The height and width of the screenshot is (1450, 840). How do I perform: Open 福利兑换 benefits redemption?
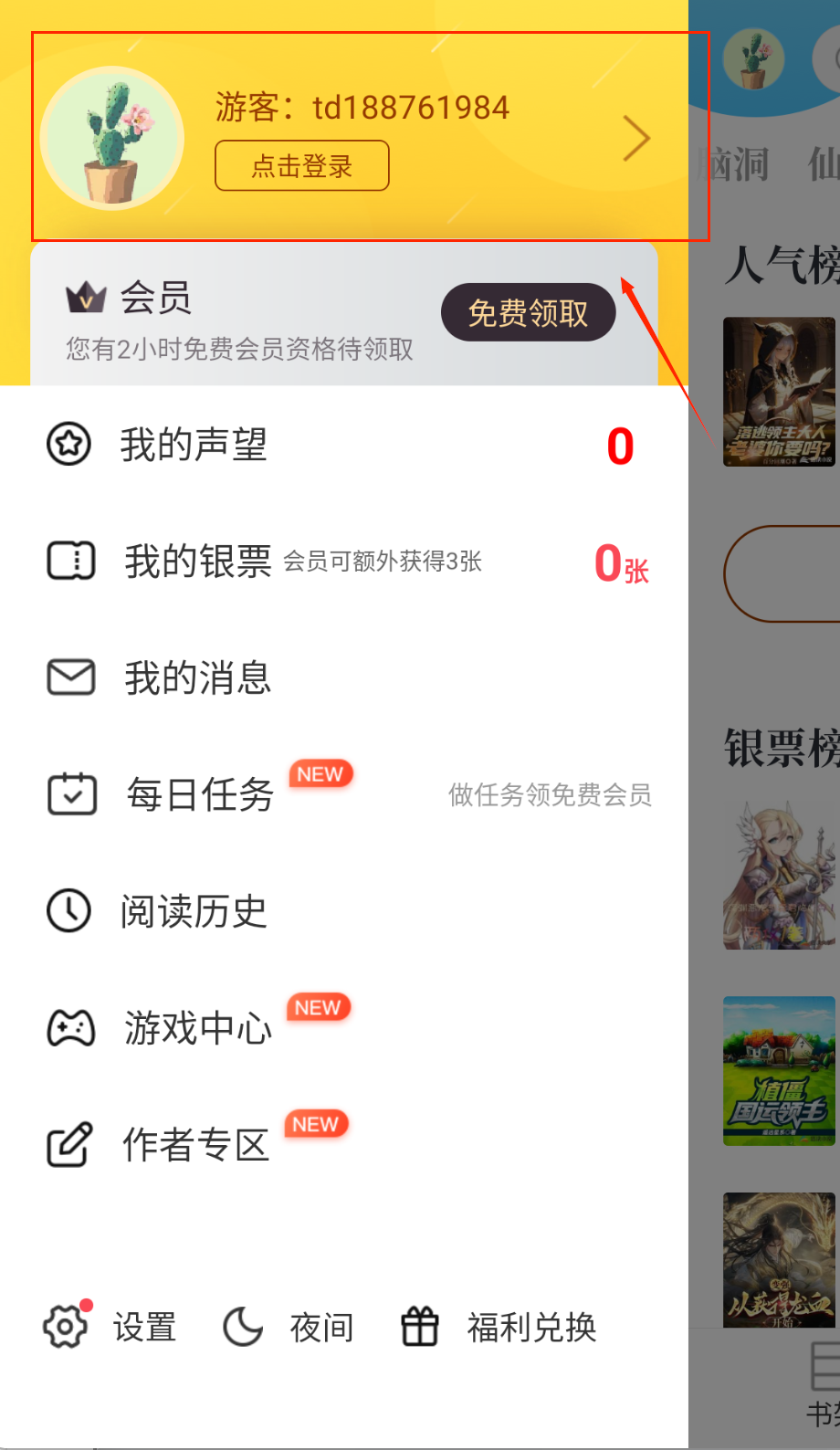pos(500,1327)
